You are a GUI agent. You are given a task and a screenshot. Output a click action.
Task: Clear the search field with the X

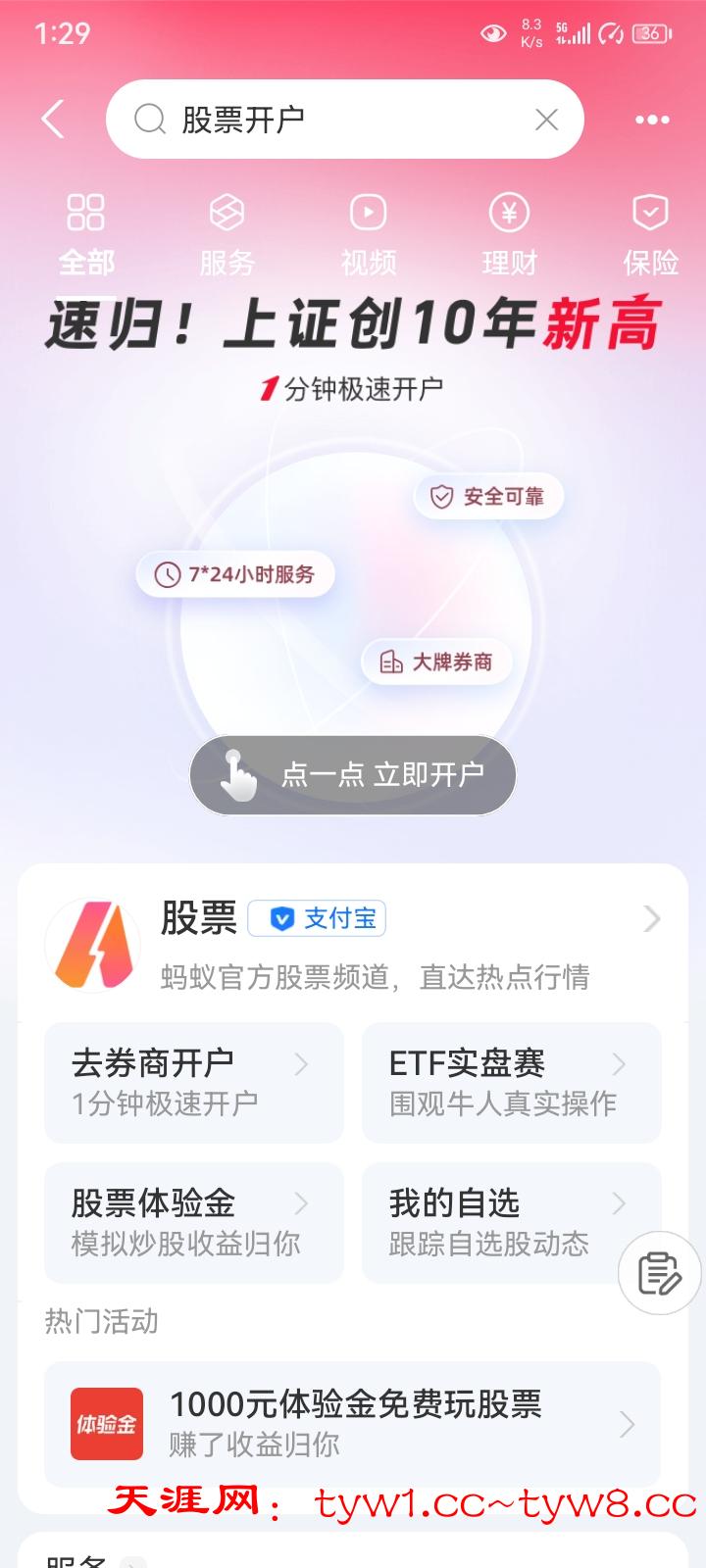click(546, 119)
